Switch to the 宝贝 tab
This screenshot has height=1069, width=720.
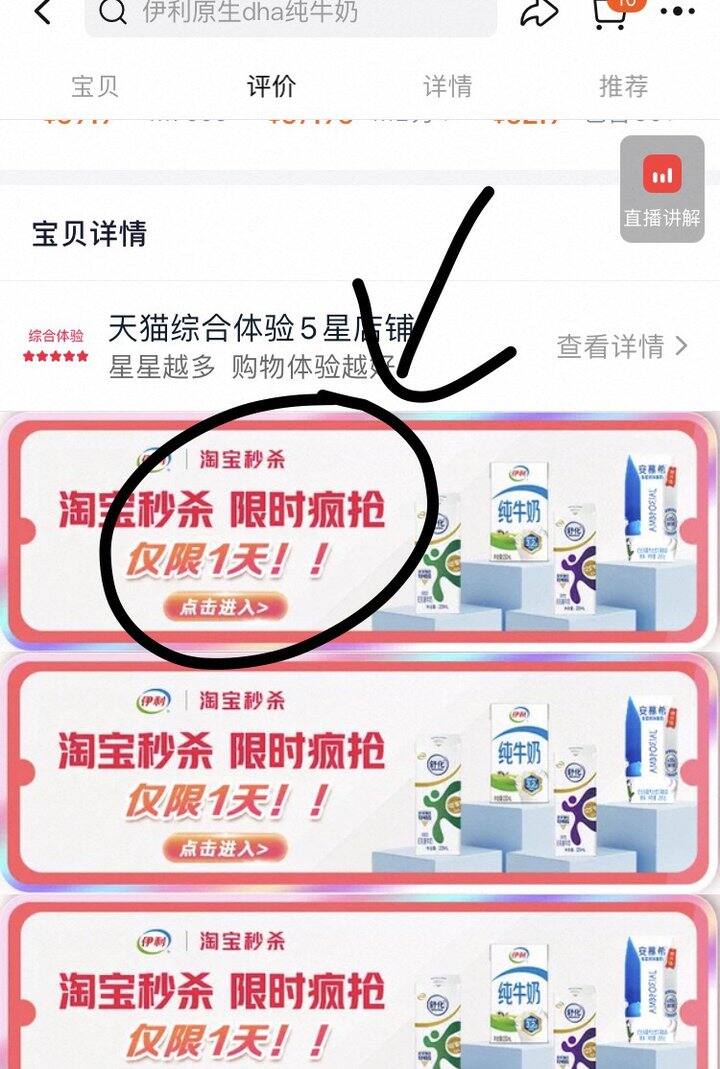95,86
